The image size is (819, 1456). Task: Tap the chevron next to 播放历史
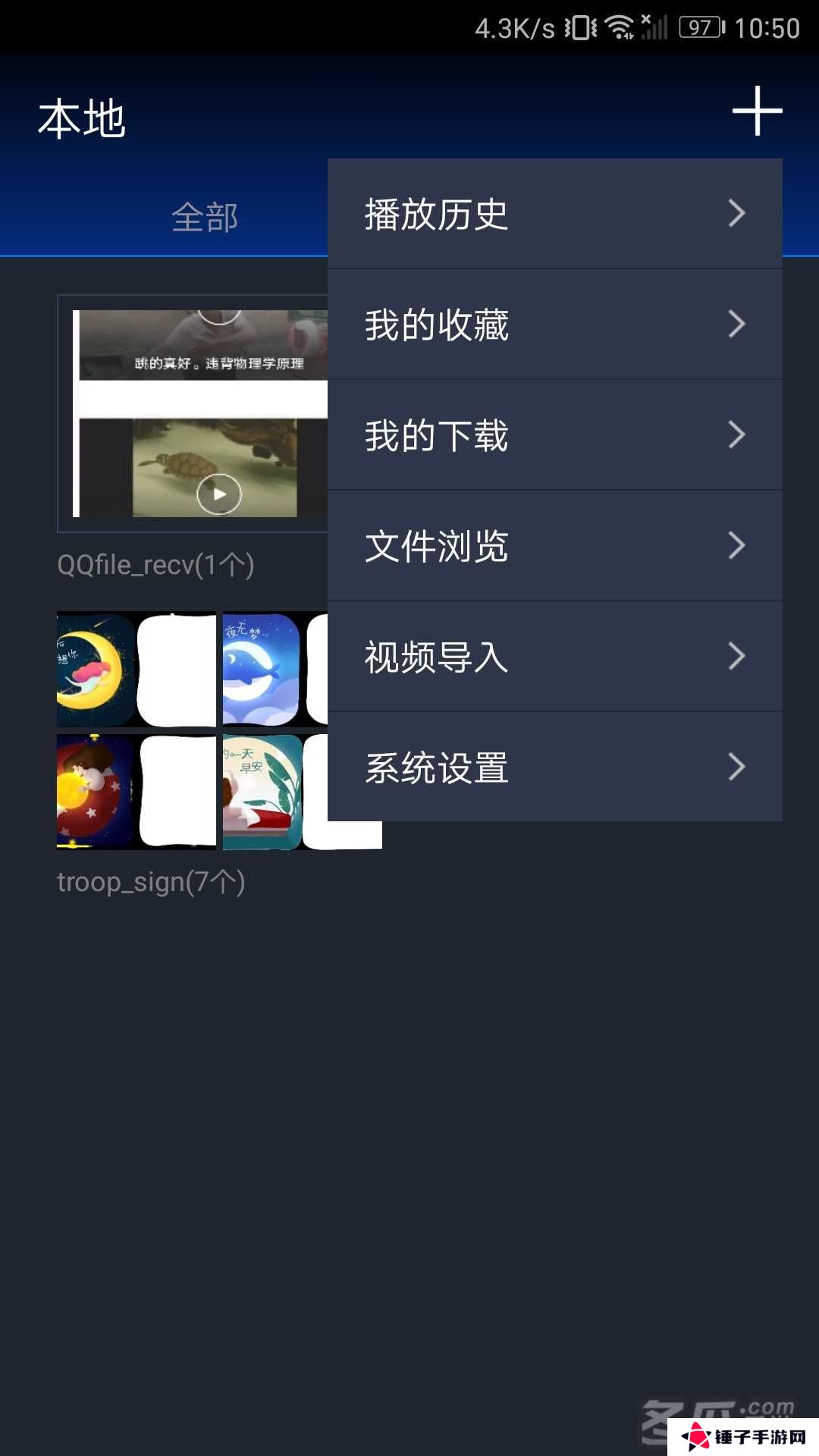click(736, 215)
